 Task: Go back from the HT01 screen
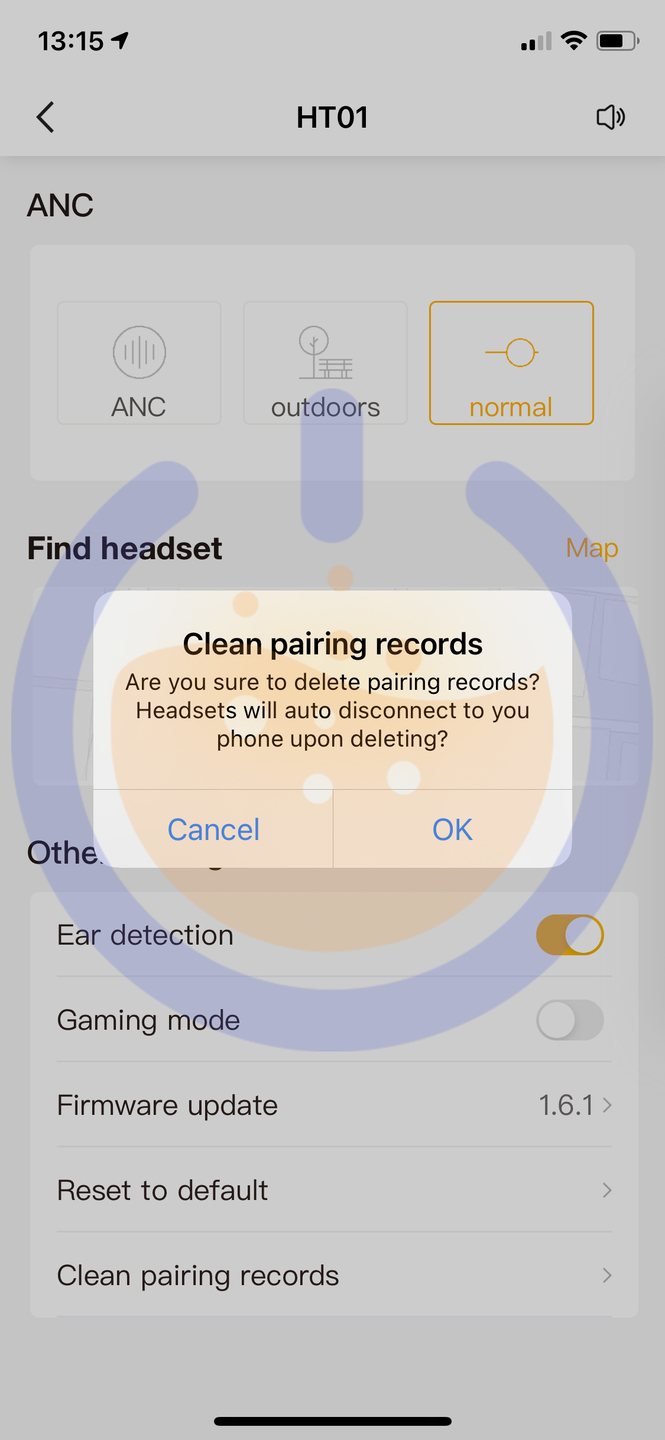(45, 117)
